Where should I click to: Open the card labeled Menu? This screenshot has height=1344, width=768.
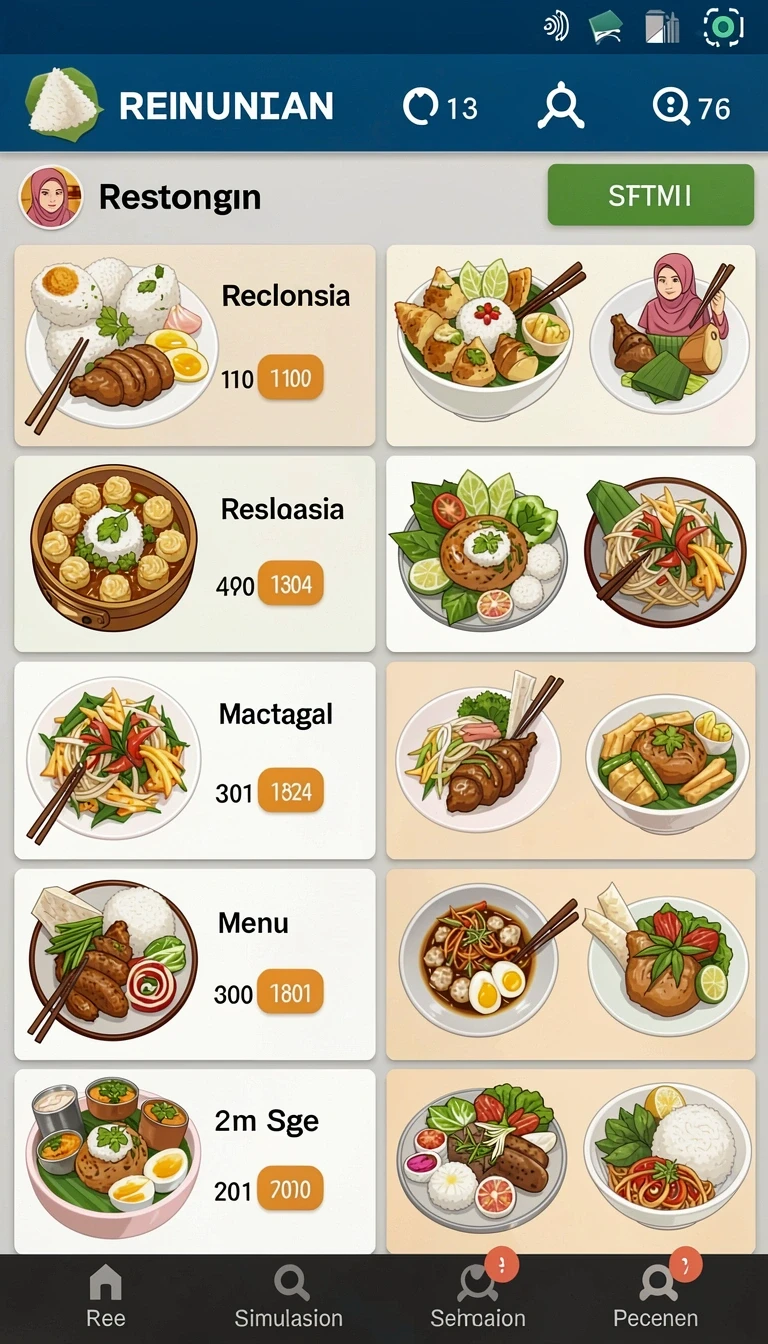(195, 964)
